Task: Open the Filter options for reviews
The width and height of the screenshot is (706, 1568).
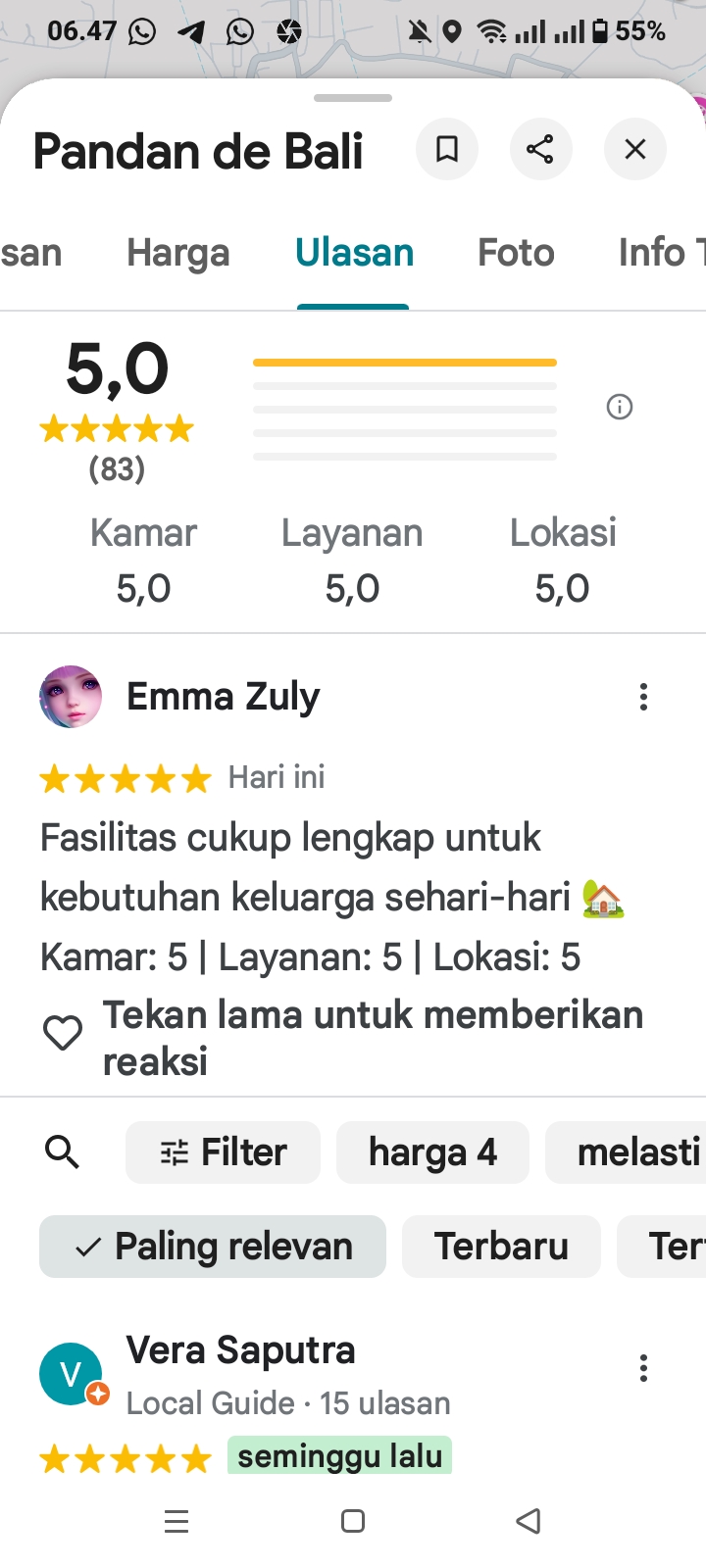Action: pos(224,1152)
